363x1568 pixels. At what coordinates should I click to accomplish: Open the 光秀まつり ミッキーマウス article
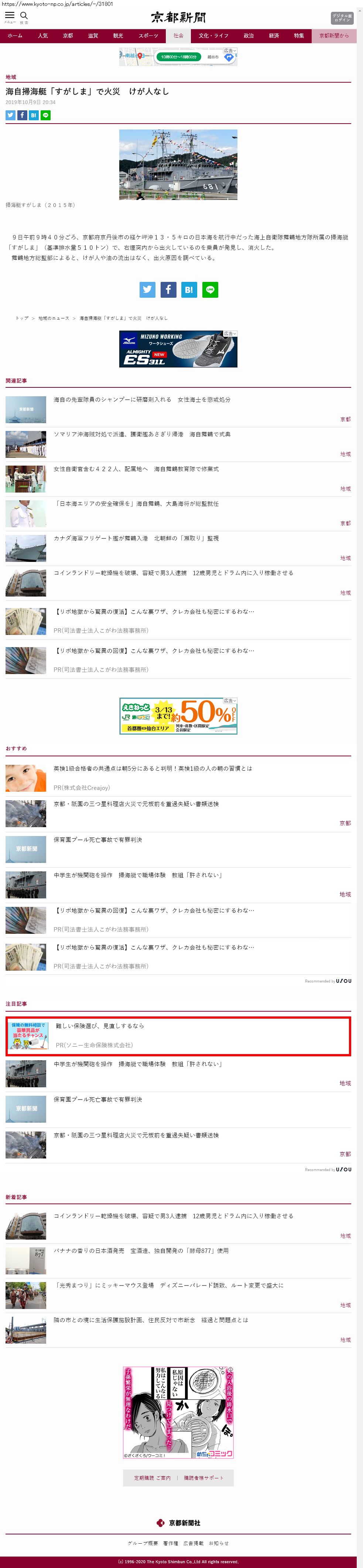point(169,1285)
